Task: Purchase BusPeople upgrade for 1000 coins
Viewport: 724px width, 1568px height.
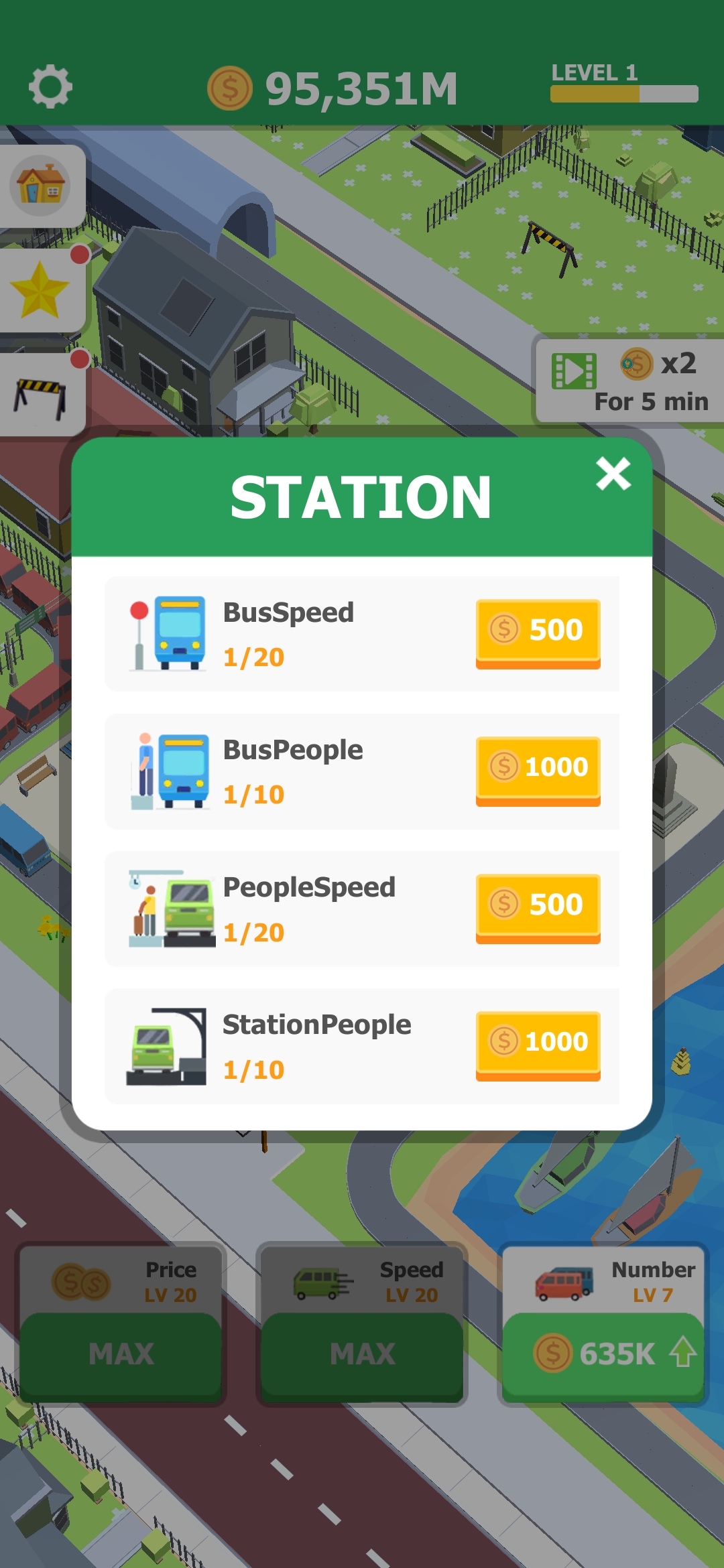Action: [538, 769]
